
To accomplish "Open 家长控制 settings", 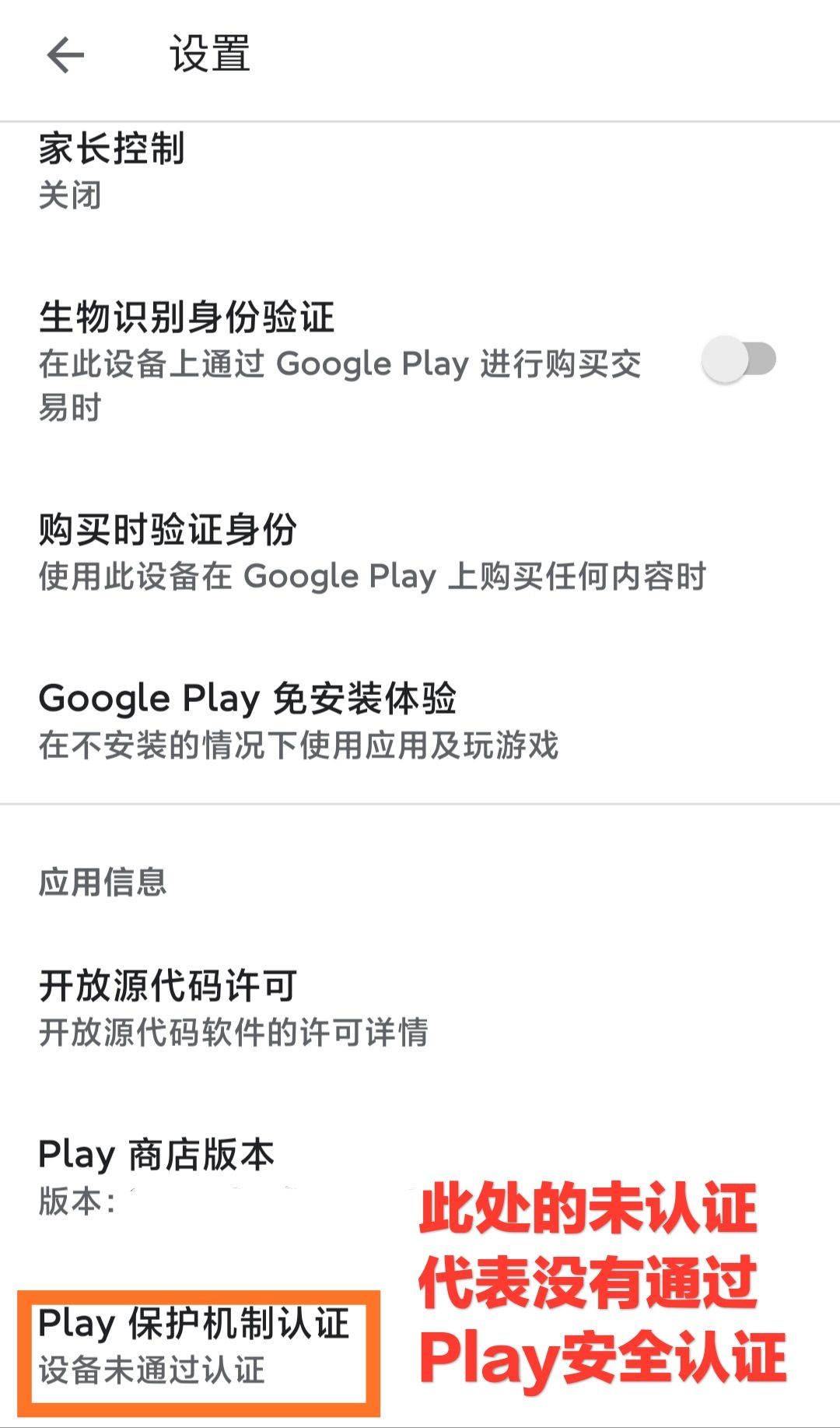I will pos(420,171).
